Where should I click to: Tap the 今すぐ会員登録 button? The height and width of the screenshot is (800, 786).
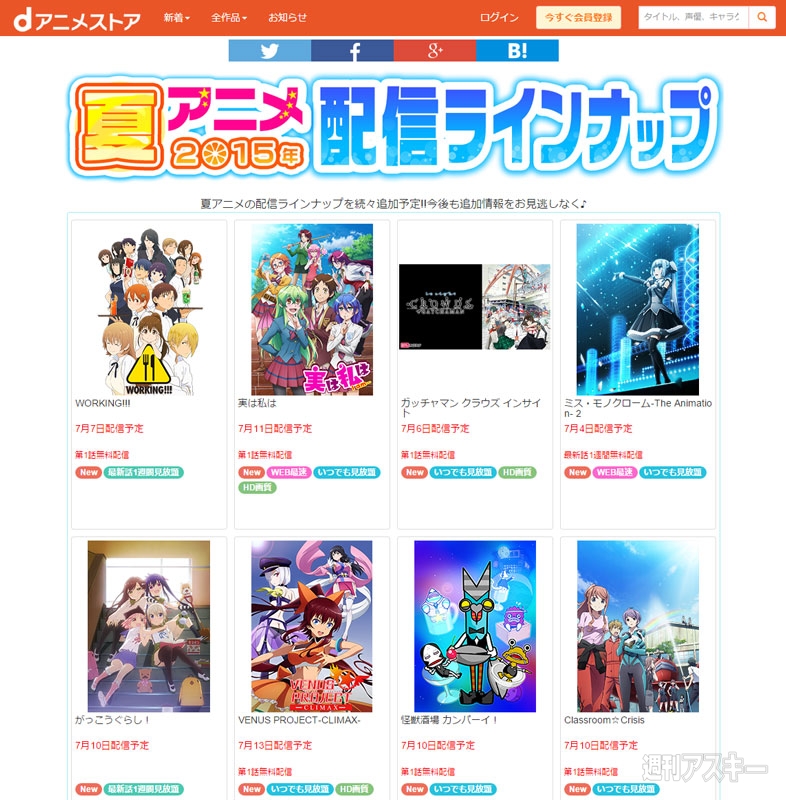coord(578,18)
